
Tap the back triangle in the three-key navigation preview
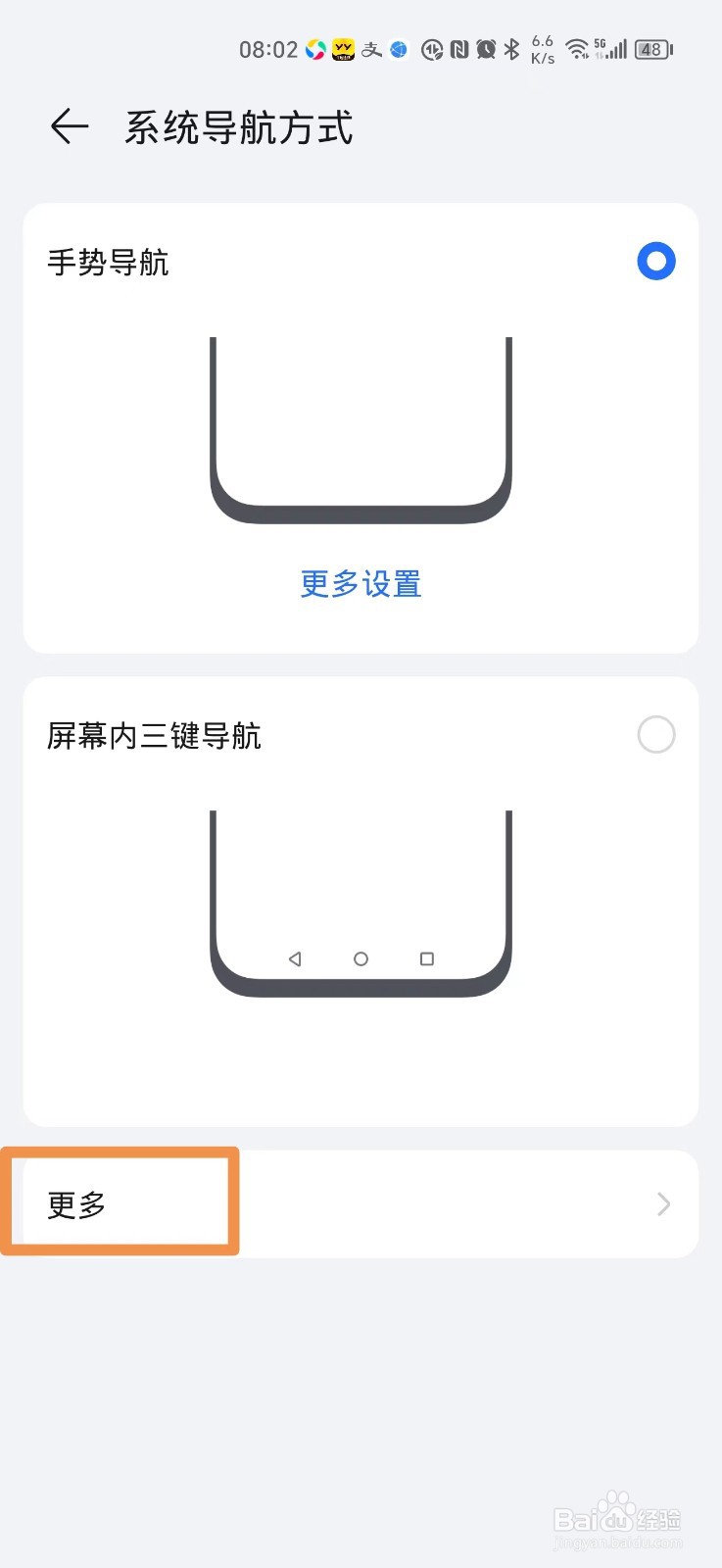[295, 959]
